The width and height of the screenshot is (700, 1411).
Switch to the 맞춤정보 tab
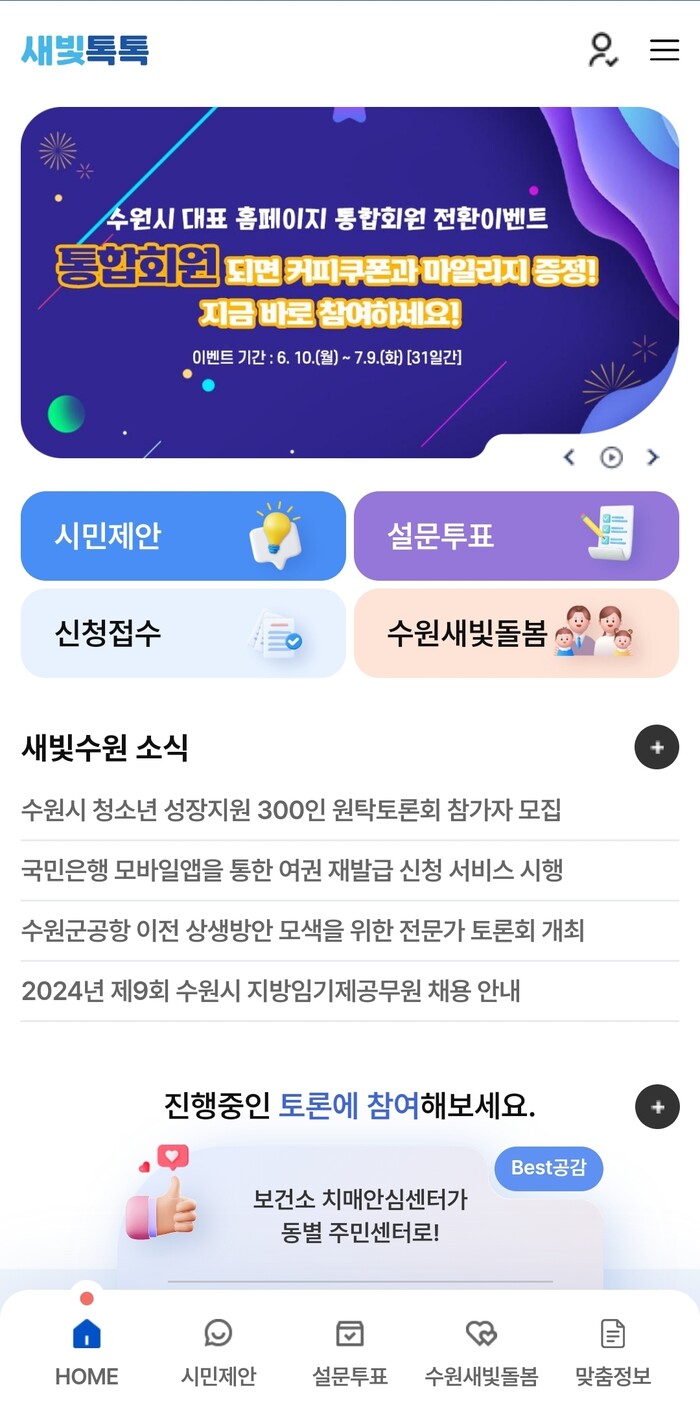613,1352
